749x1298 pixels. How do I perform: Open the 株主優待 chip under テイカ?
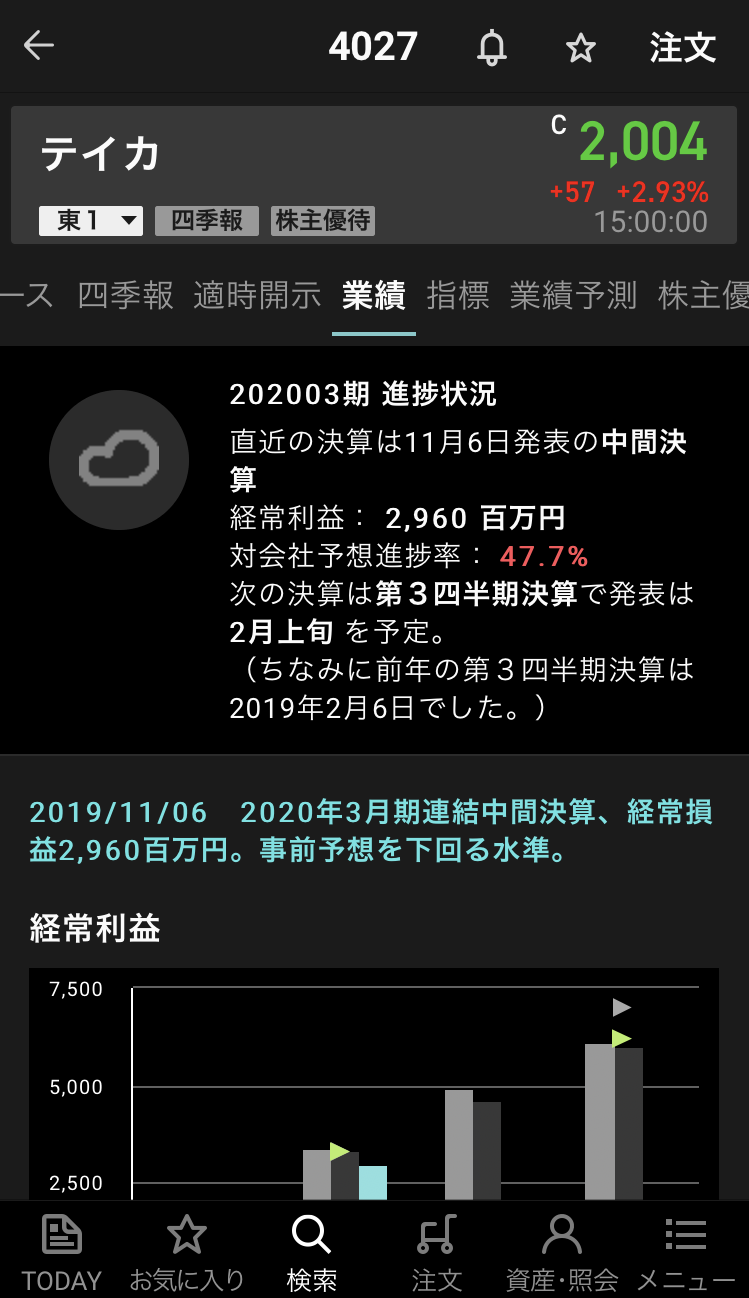click(x=322, y=220)
